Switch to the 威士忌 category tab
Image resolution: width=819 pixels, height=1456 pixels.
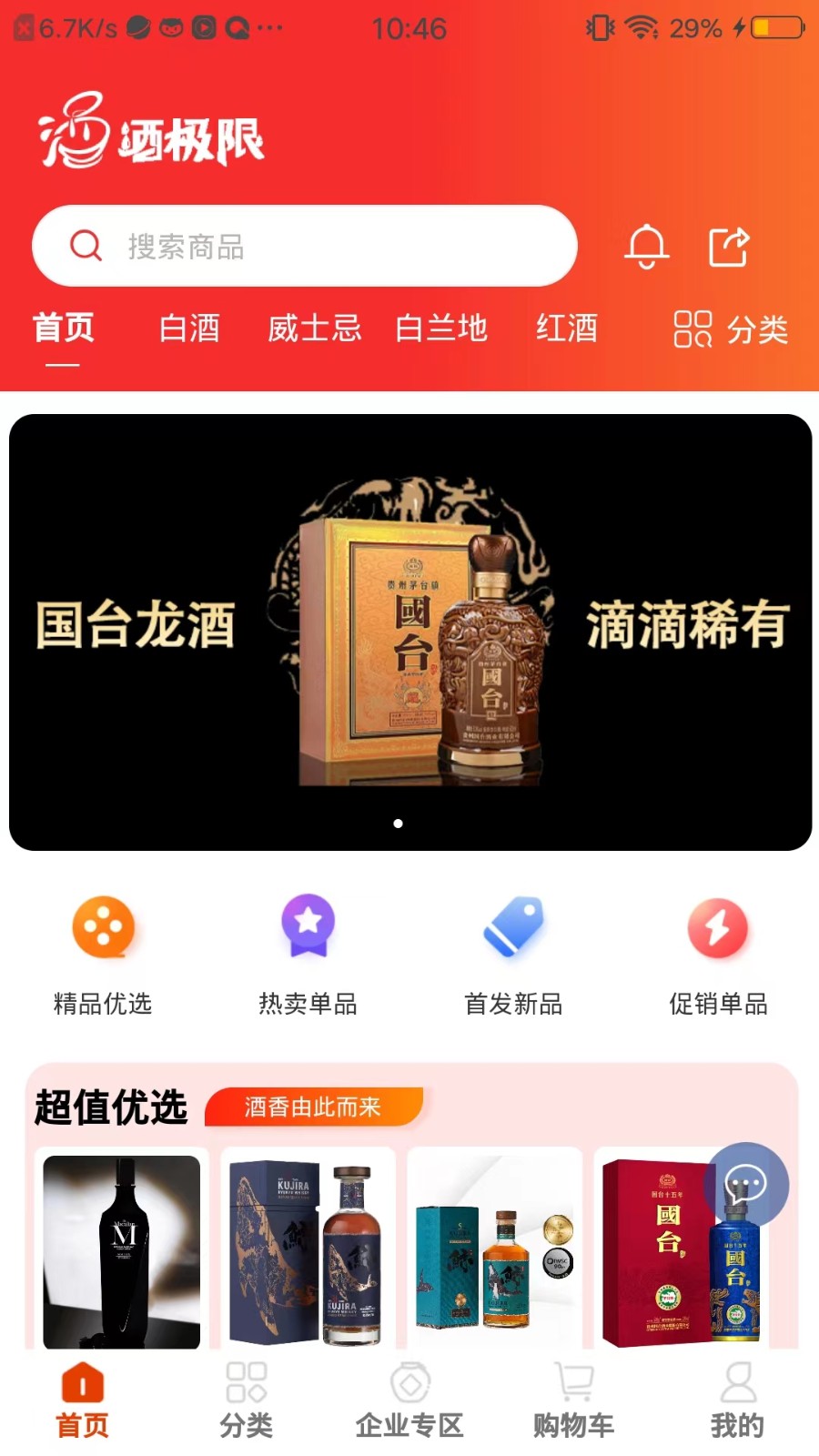pyautogui.click(x=314, y=329)
